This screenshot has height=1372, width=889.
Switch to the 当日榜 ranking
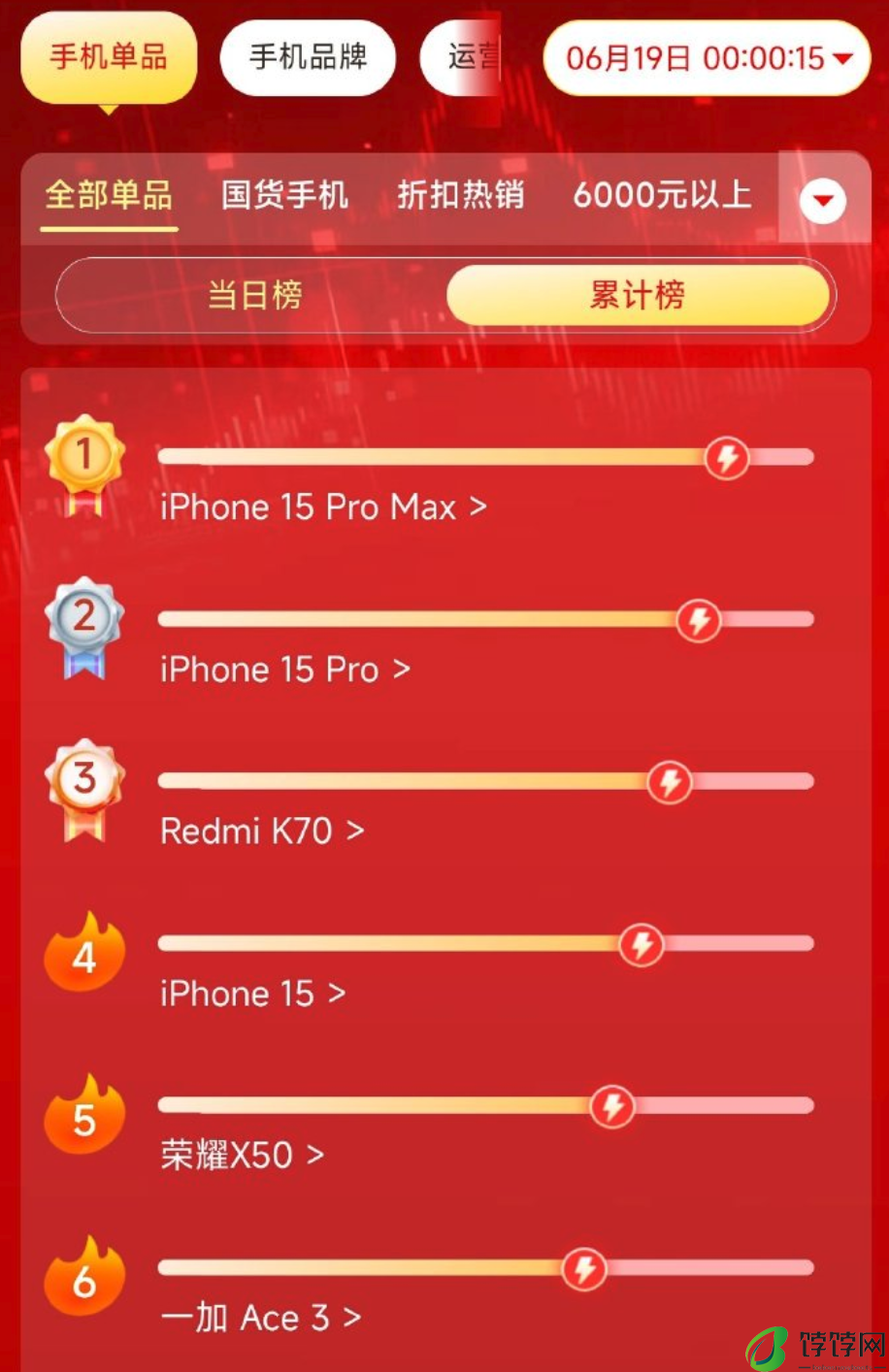click(254, 295)
